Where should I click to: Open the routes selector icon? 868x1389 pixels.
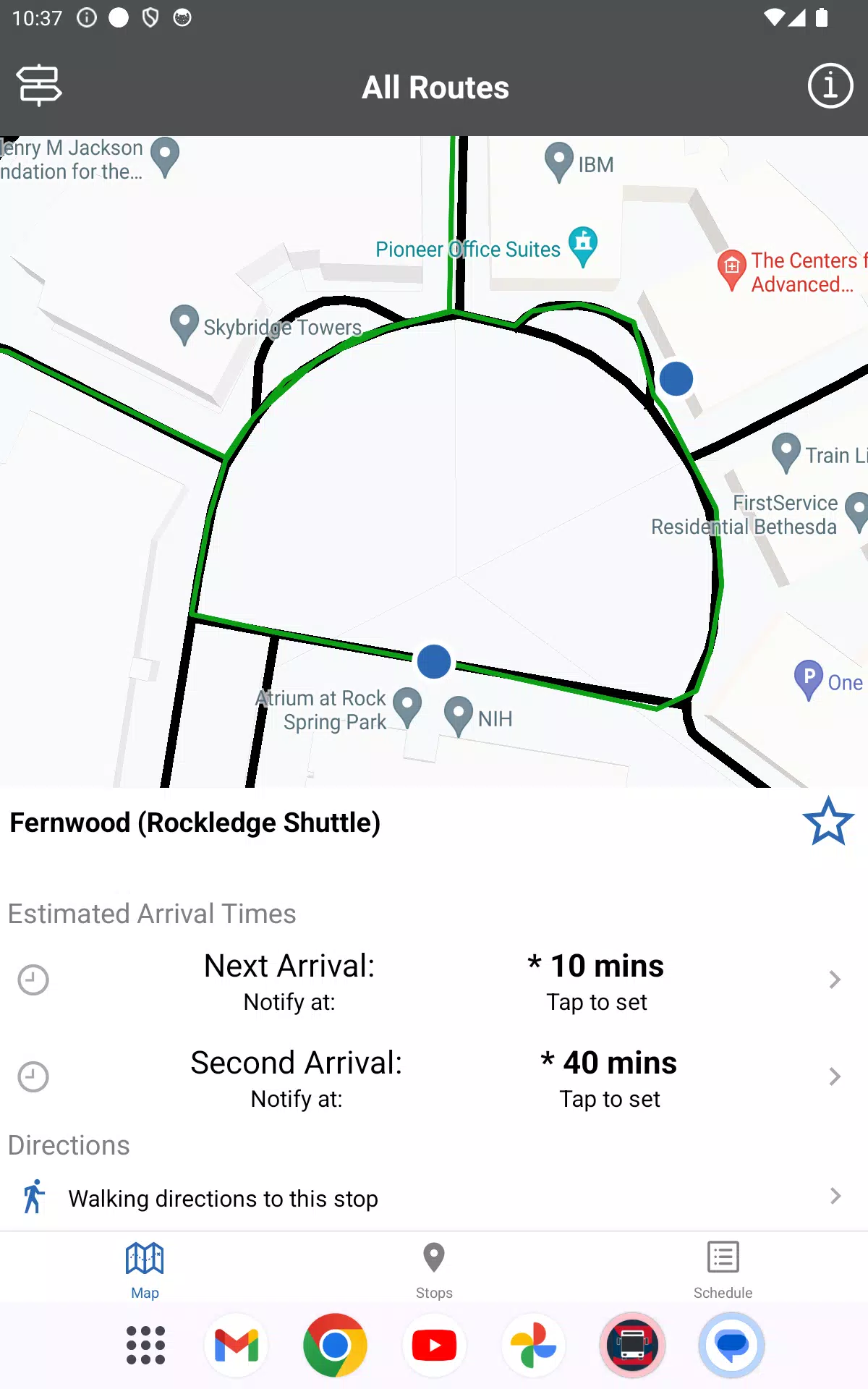(x=39, y=85)
